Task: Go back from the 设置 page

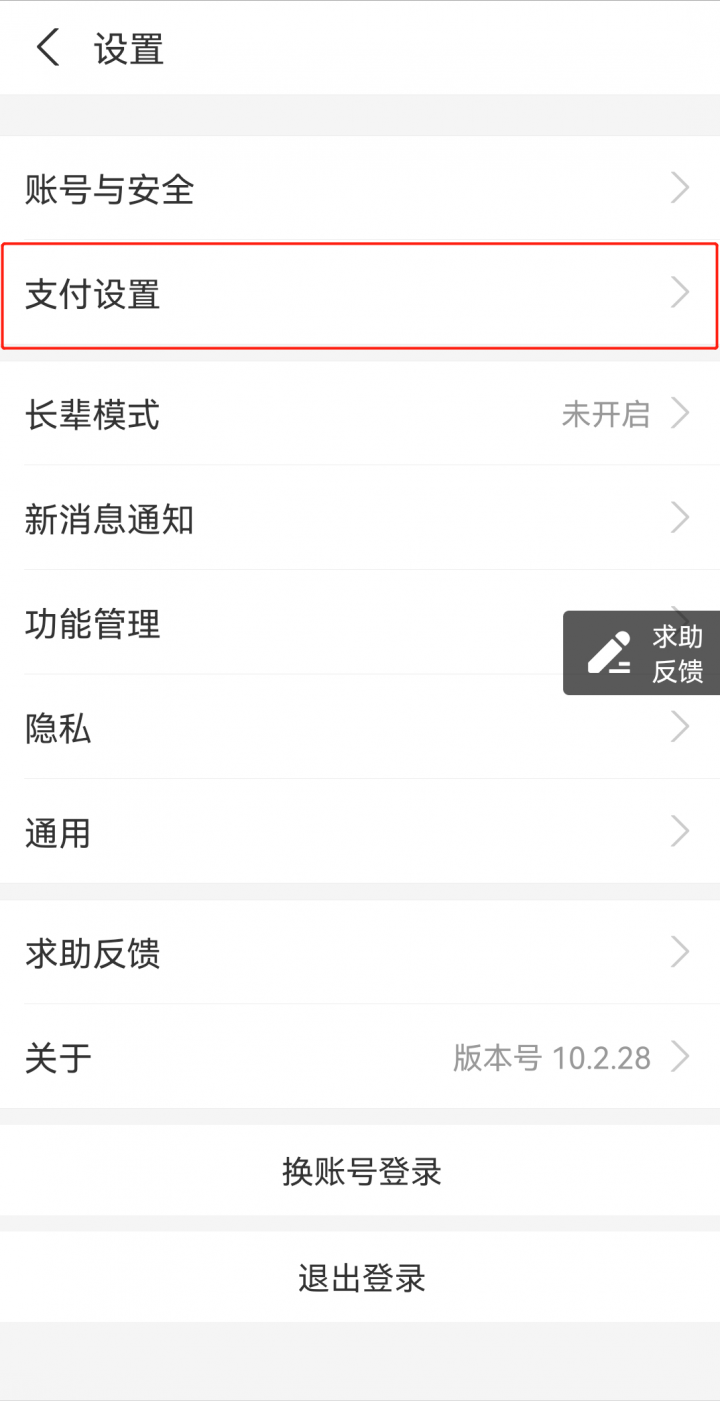Action: (x=47, y=48)
